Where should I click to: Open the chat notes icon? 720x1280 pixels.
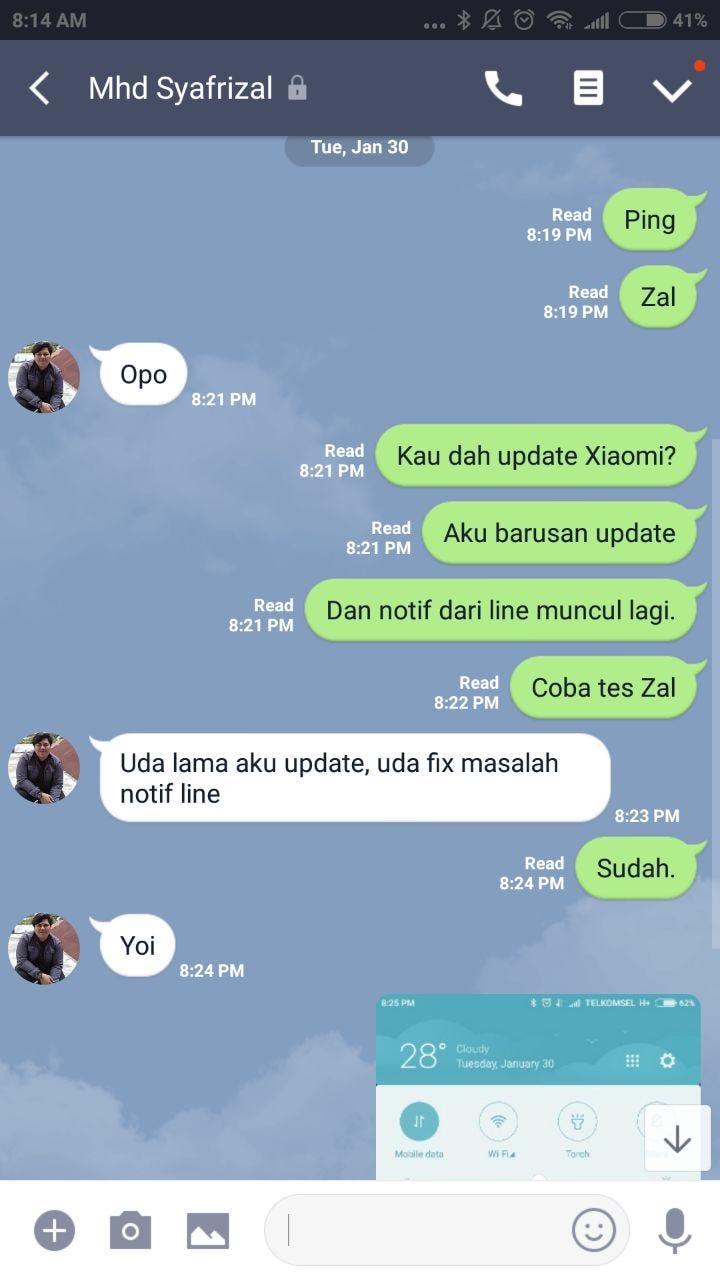[x=588, y=88]
